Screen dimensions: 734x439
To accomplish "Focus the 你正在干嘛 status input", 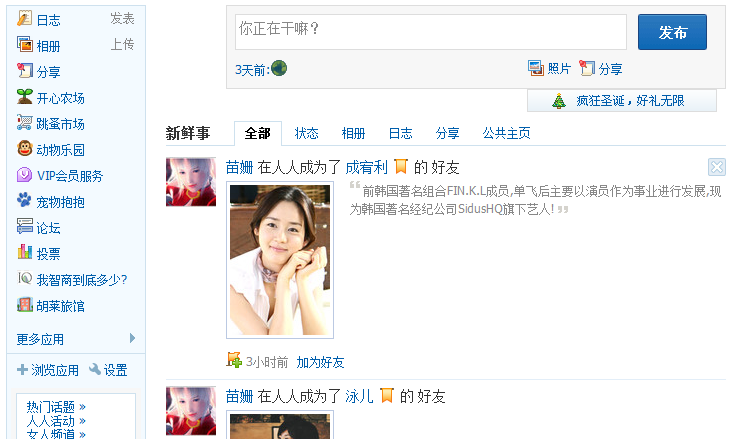I will point(430,32).
